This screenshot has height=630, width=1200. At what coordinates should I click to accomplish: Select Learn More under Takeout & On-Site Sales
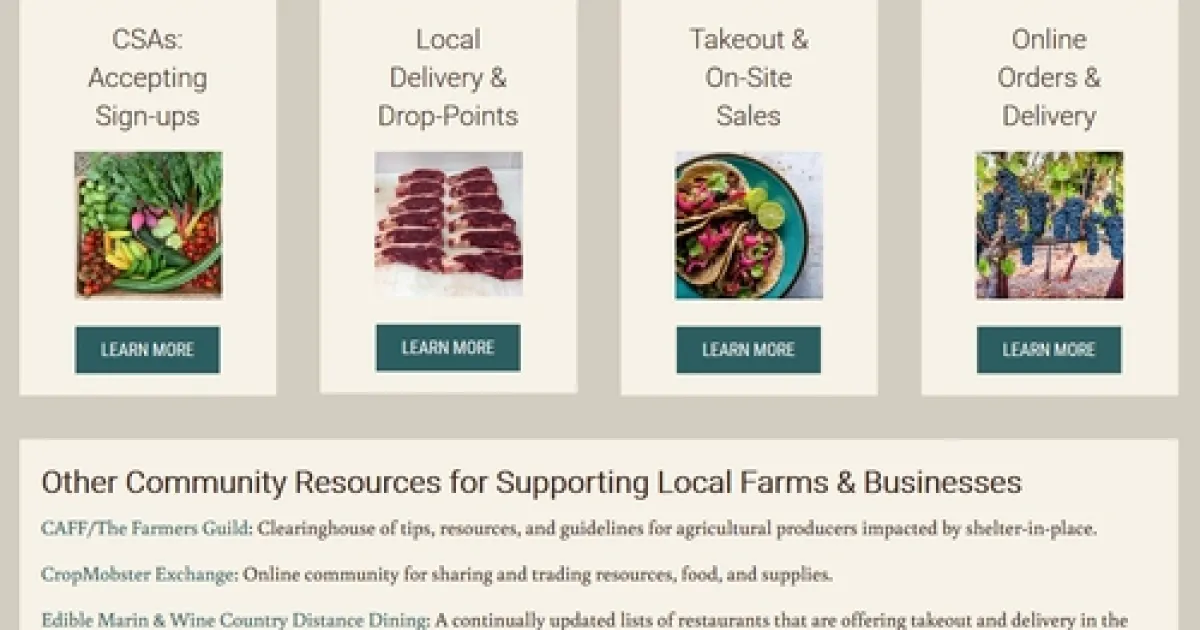point(748,350)
